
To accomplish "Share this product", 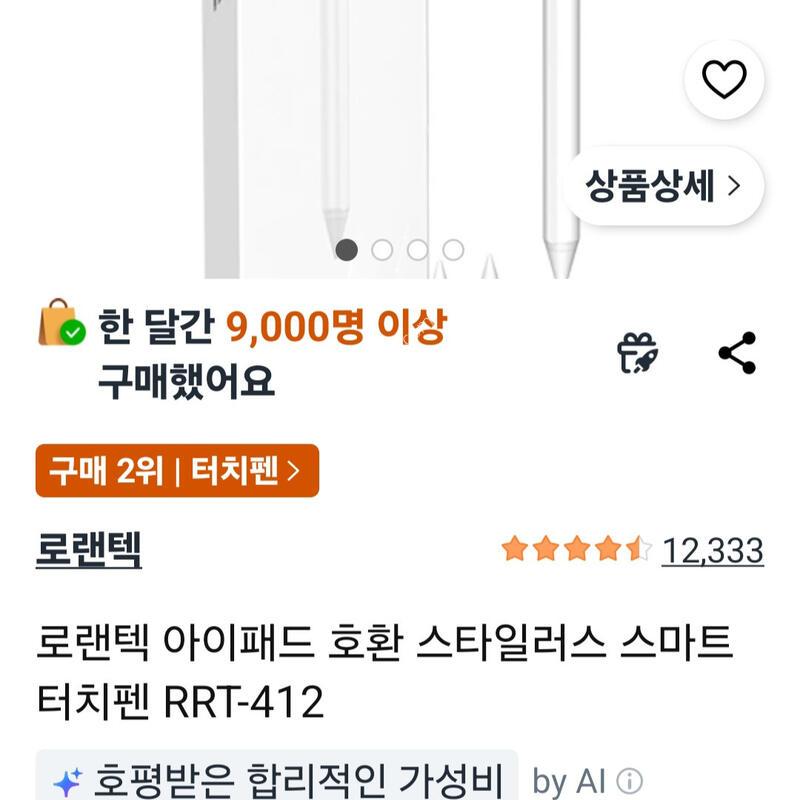I will [737, 354].
